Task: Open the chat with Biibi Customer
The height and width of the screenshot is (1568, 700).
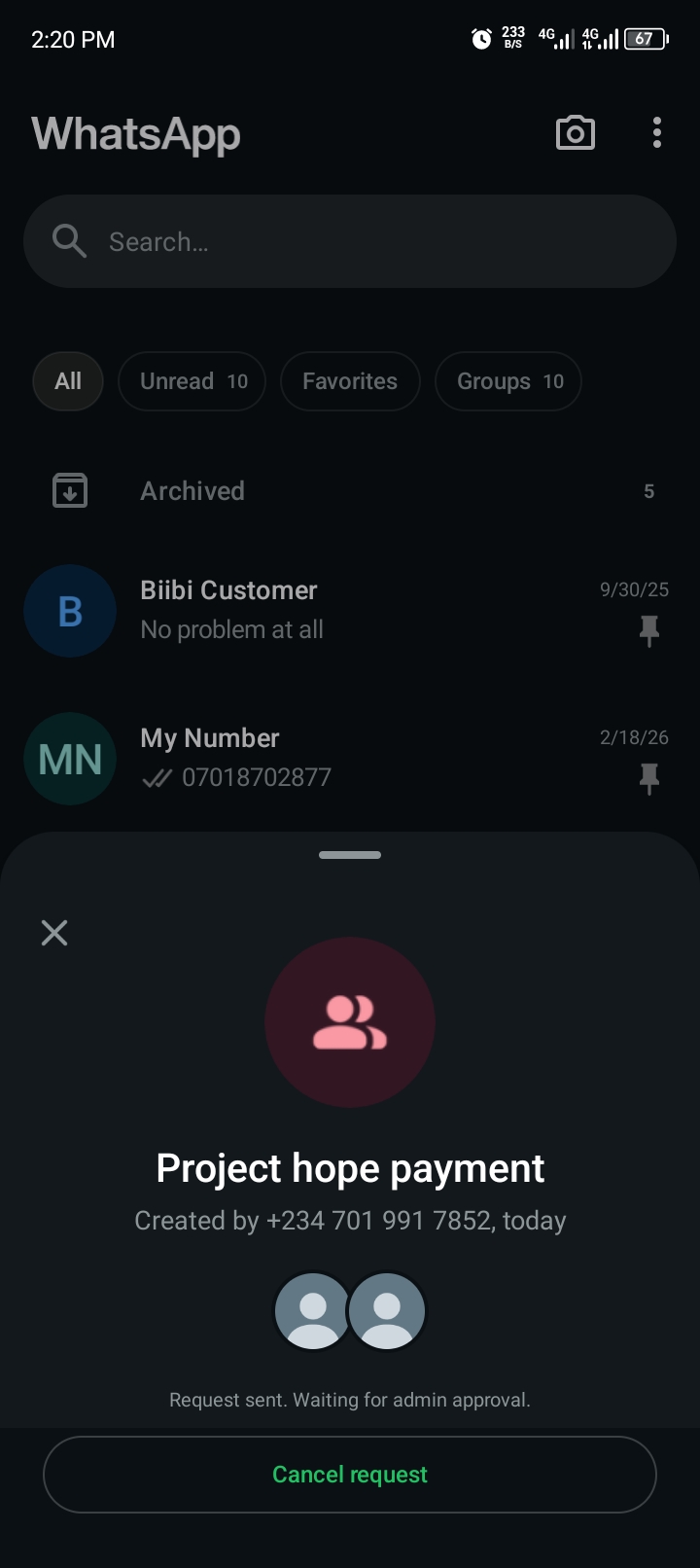Action: (x=350, y=611)
